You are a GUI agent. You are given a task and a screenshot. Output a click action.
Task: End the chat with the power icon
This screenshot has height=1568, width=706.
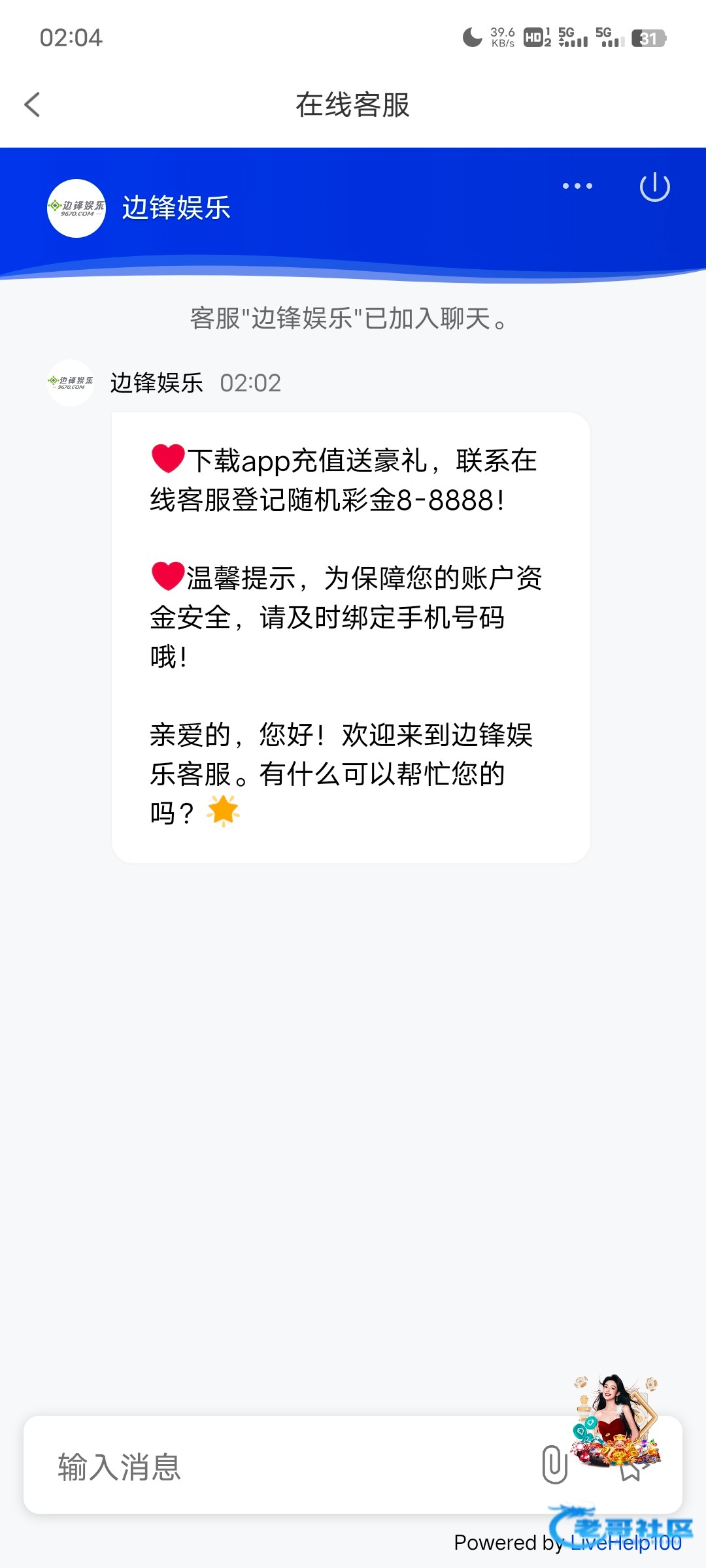point(654,188)
